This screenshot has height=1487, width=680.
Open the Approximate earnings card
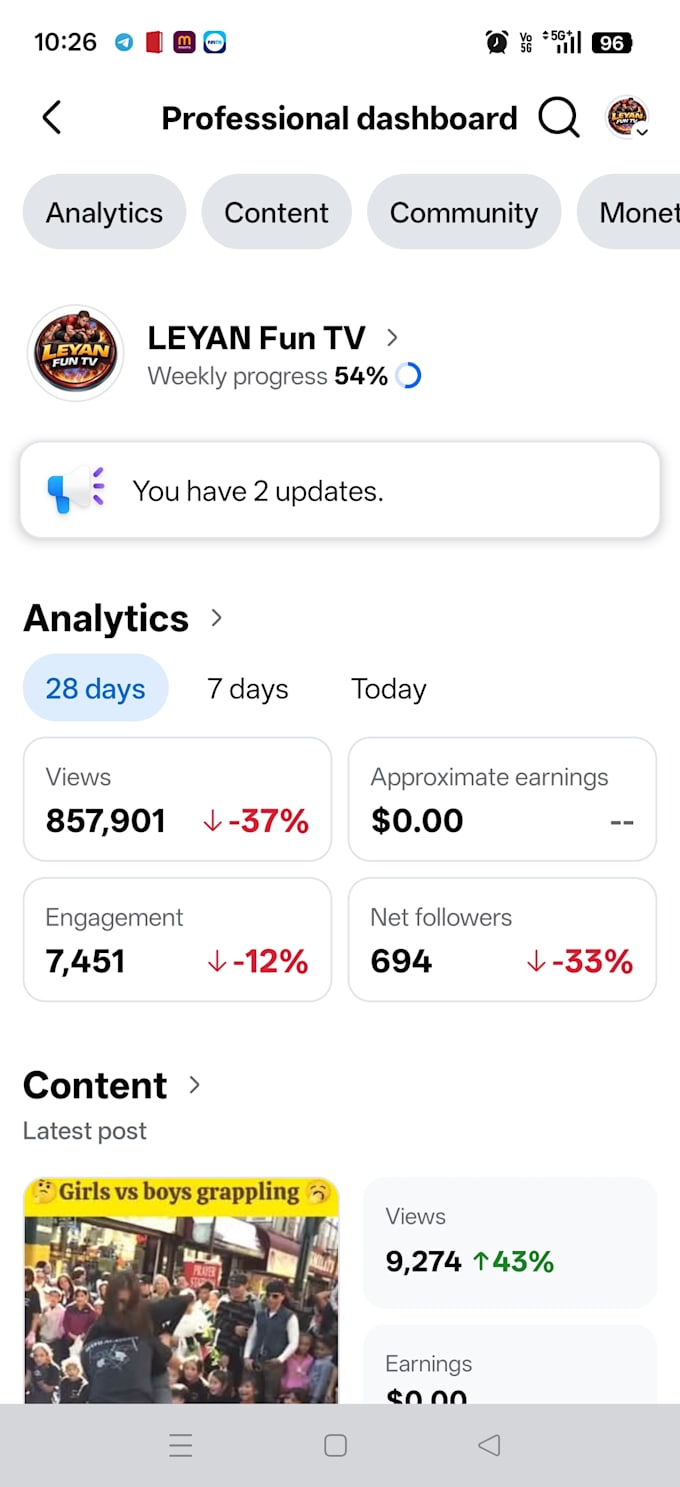(502, 799)
